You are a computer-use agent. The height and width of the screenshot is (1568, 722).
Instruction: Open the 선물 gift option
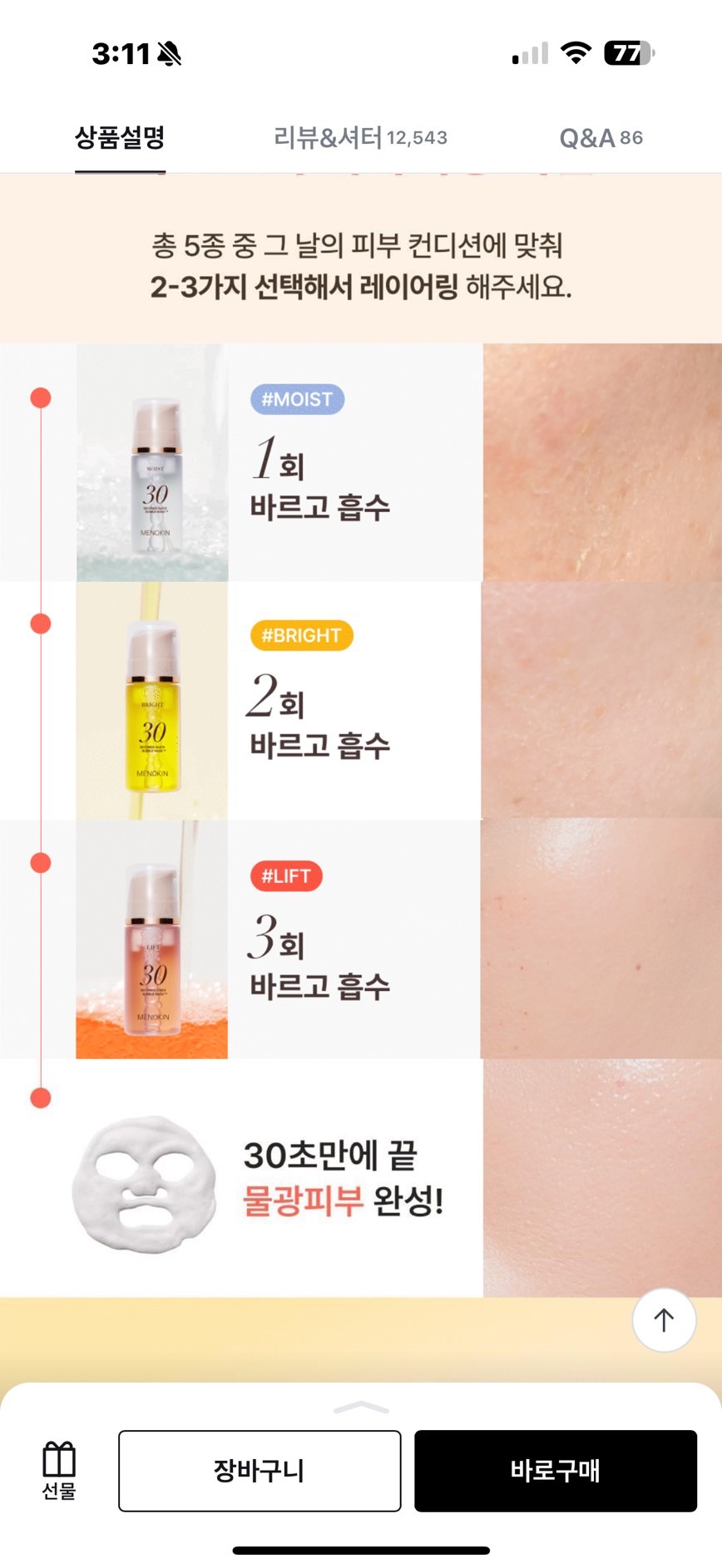tap(59, 1470)
